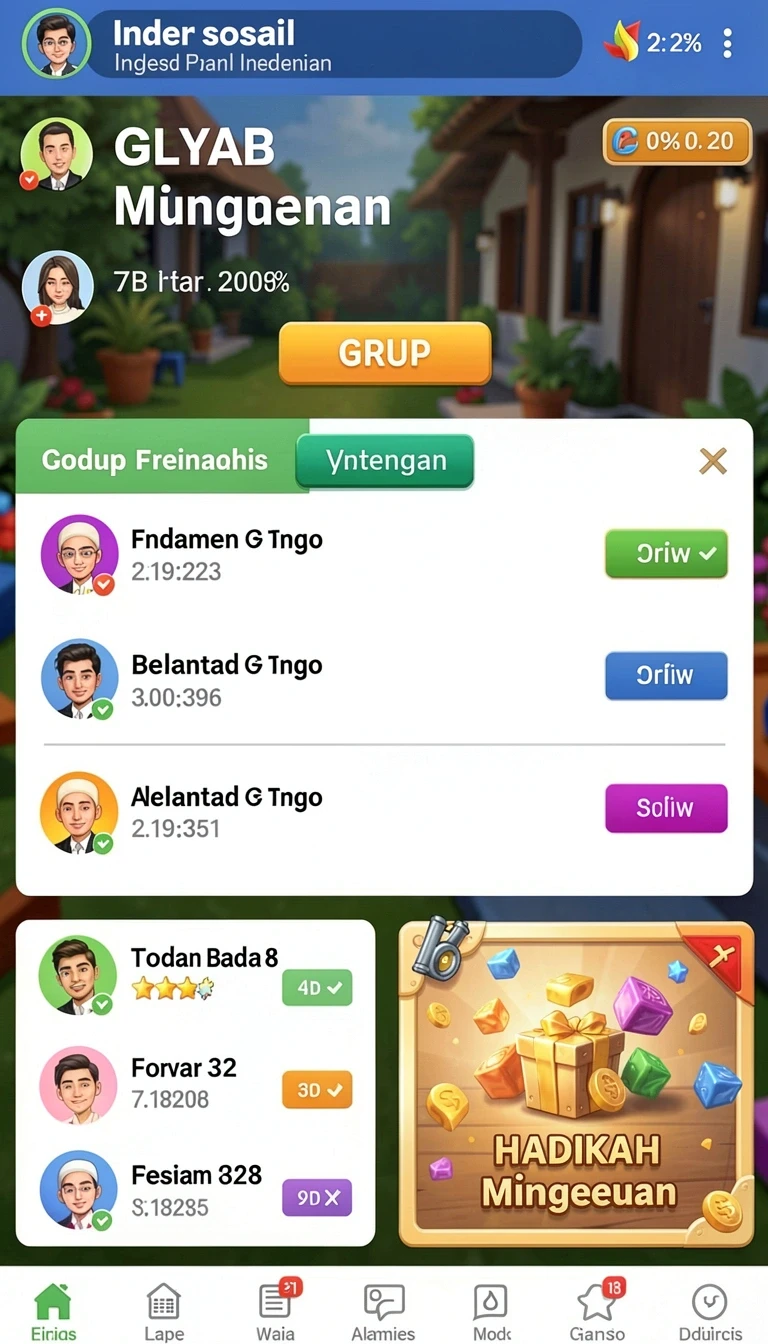This screenshot has height=1344, width=768.
Task: Open the Dduircis tab
Action: 709,1311
